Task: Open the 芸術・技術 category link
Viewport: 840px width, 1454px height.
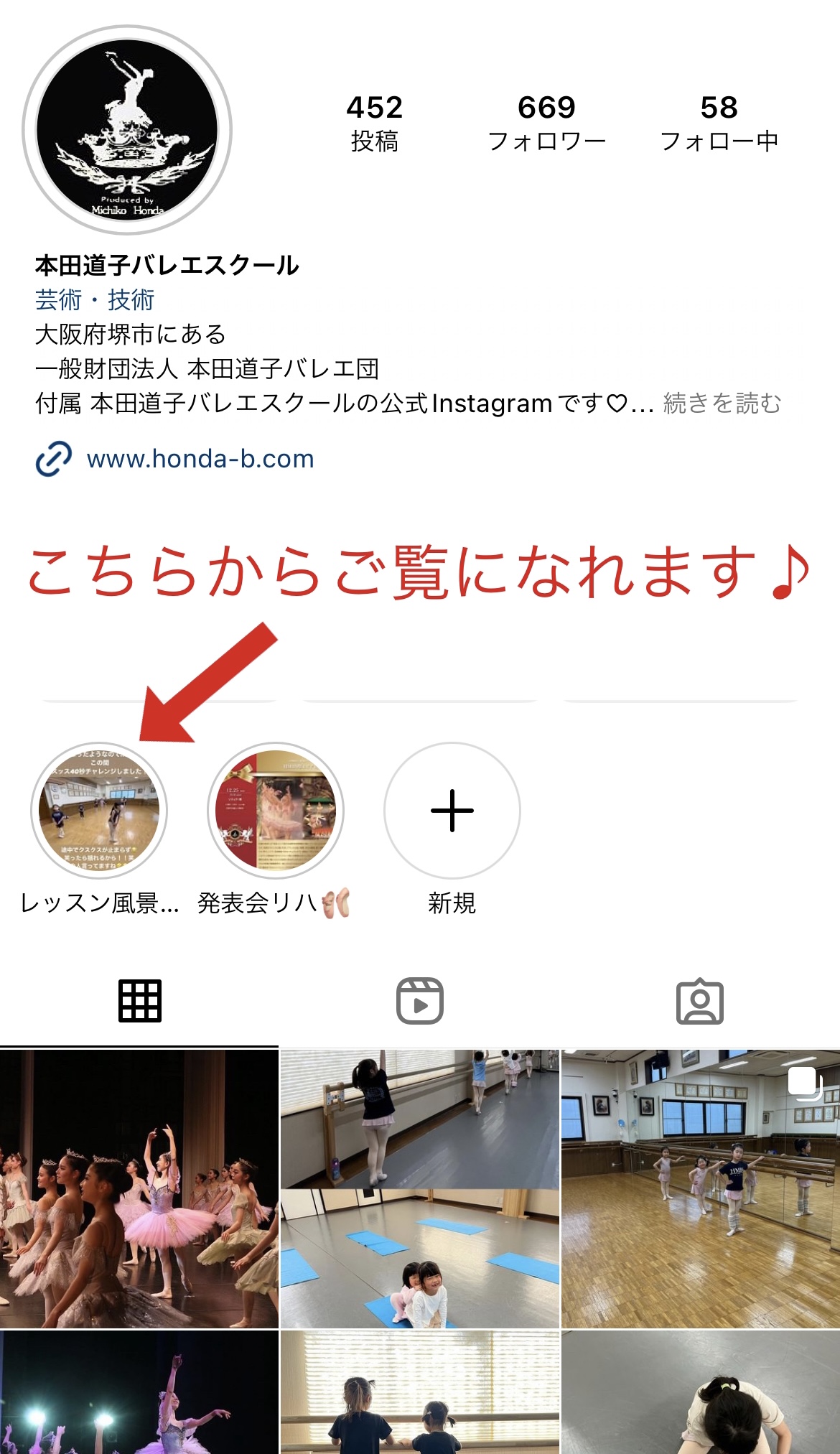Action: [x=95, y=299]
